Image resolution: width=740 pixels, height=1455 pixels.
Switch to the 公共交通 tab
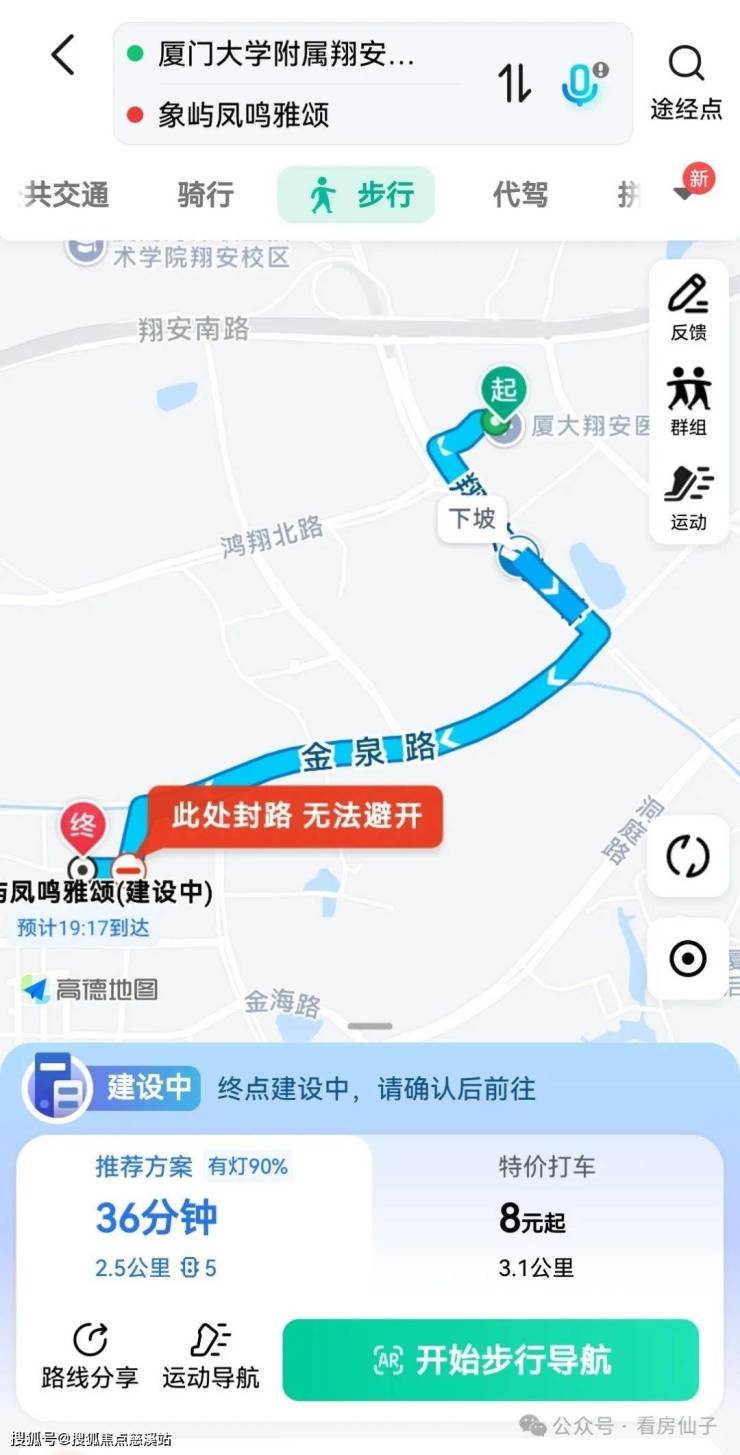[x=66, y=194]
